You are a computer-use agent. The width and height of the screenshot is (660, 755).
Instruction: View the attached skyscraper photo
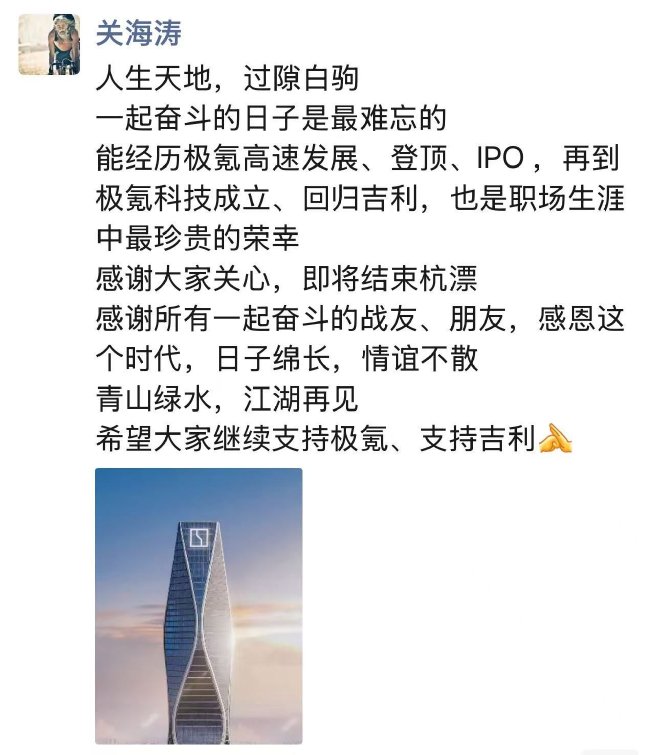(198, 604)
